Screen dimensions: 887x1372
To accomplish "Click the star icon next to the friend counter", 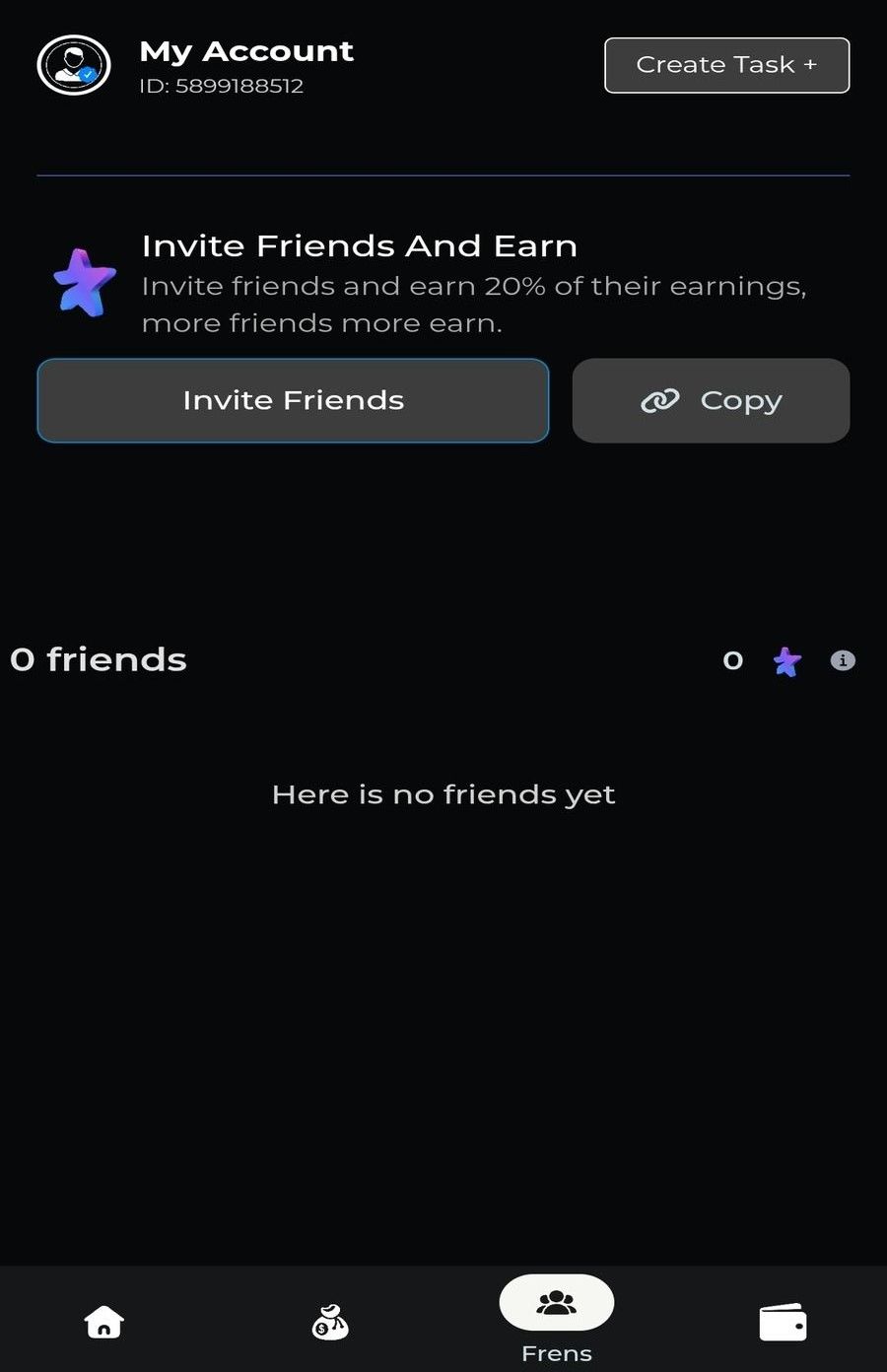I will (785, 660).
